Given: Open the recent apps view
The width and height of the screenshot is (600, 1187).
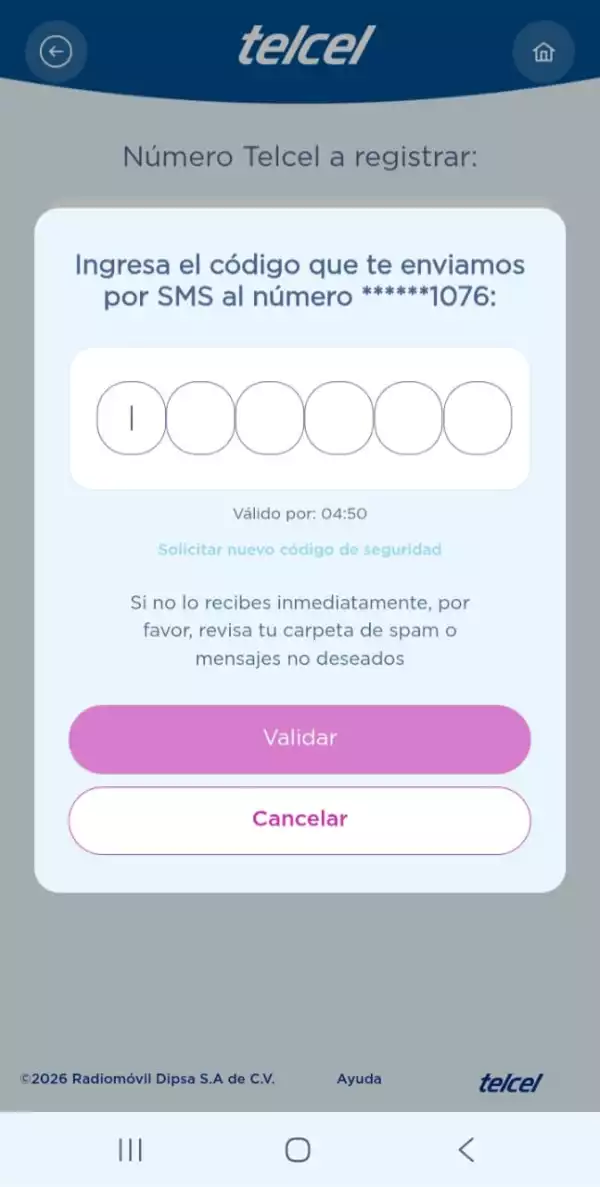Looking at the screenshot, I should 130,1149.
